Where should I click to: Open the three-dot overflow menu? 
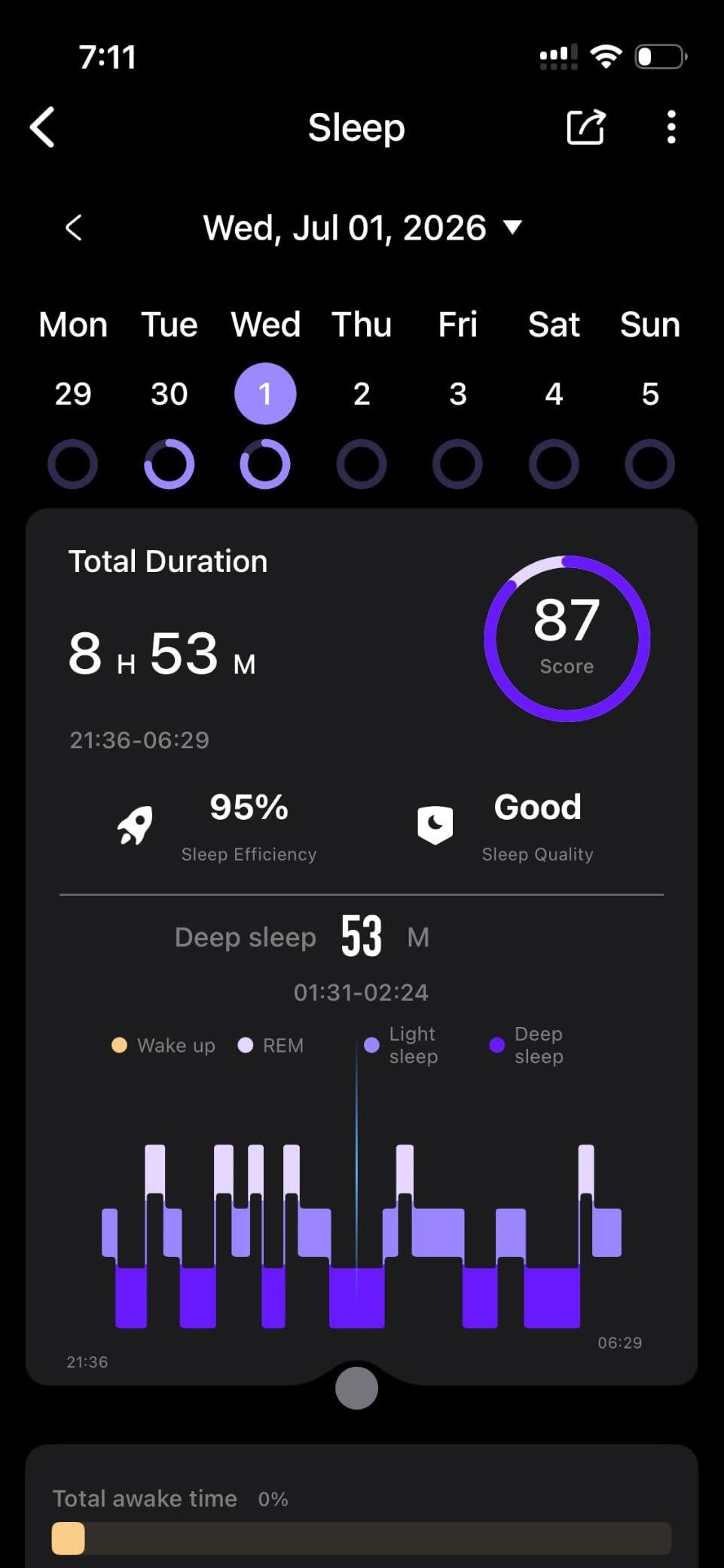click(671, 127)
